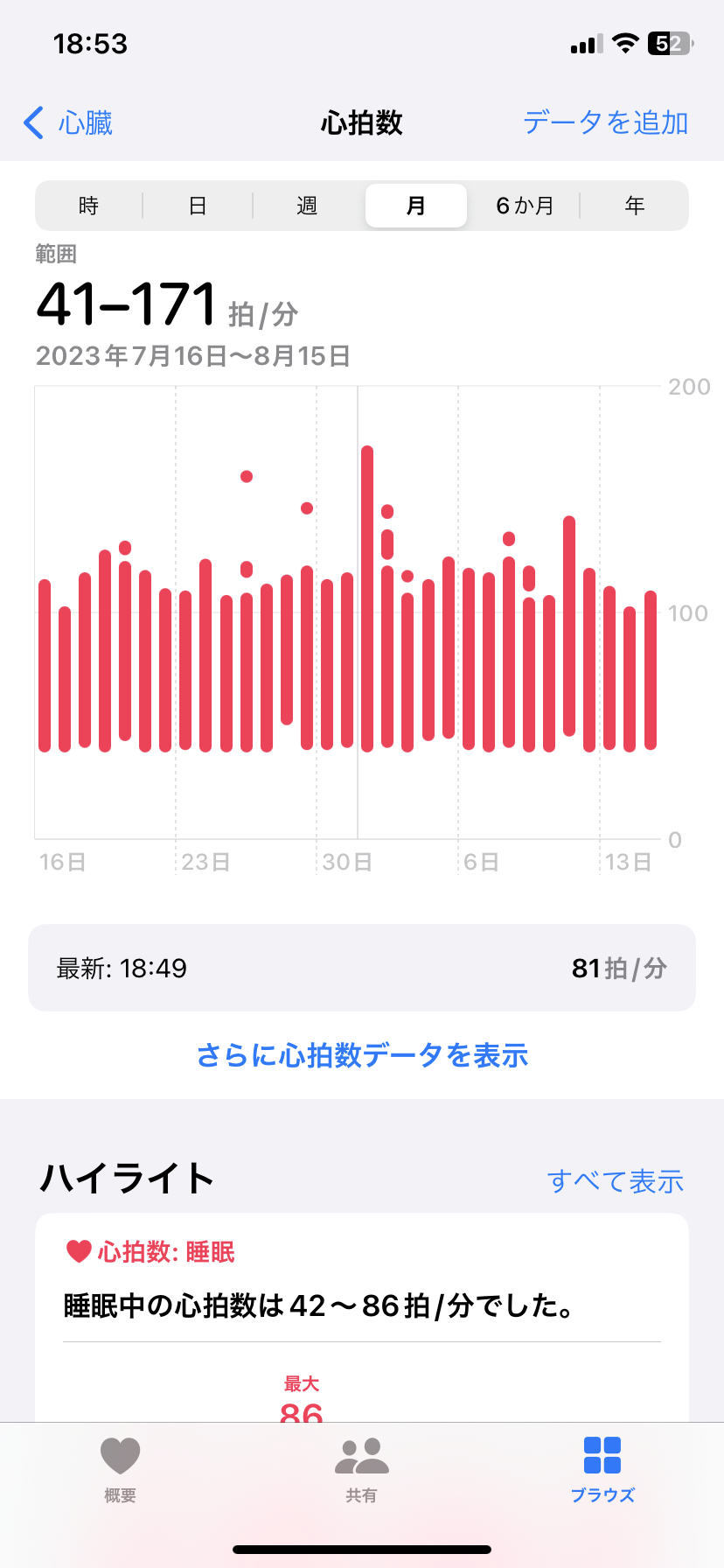Tap すべて表示 next to ハイライト
Viewport: 724px width, 1568px height.
pos(615,1181)
